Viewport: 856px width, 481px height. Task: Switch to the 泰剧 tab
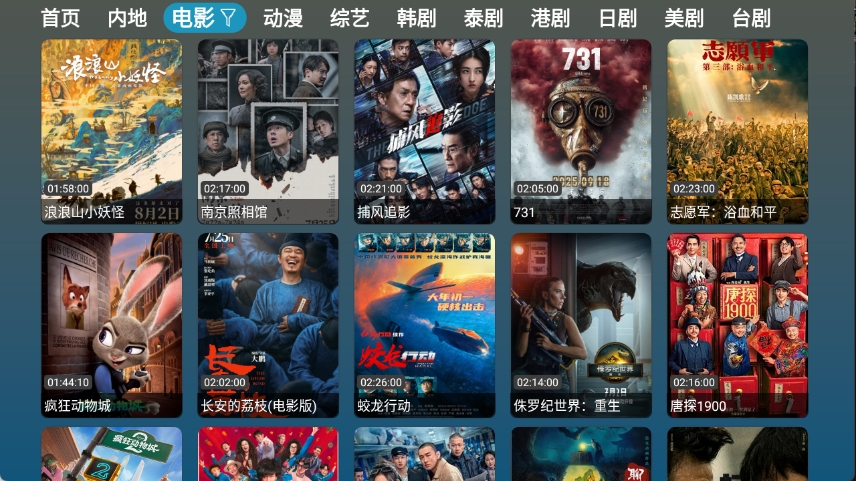point(483,18)
